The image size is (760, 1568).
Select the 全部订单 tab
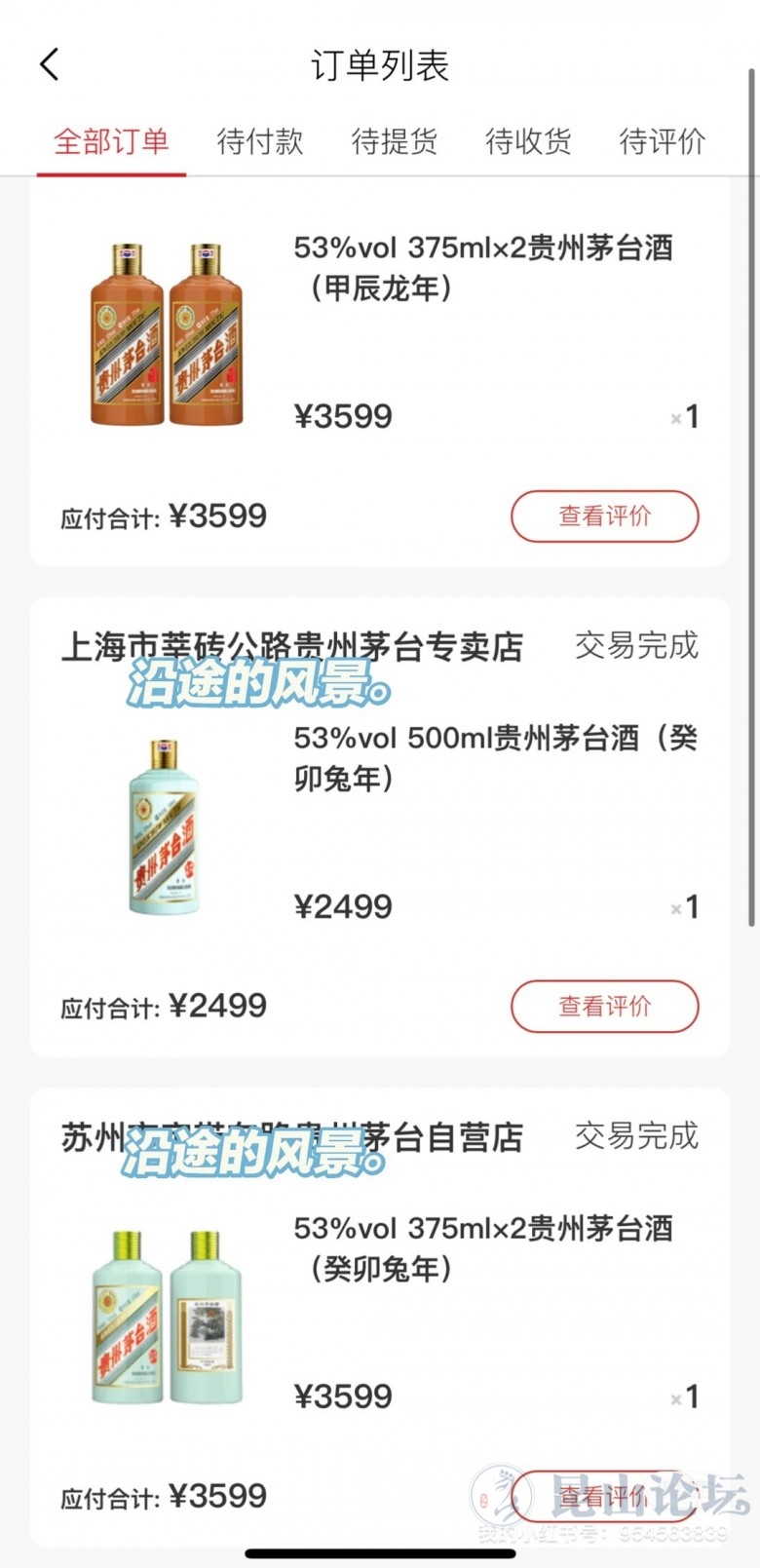111,141
